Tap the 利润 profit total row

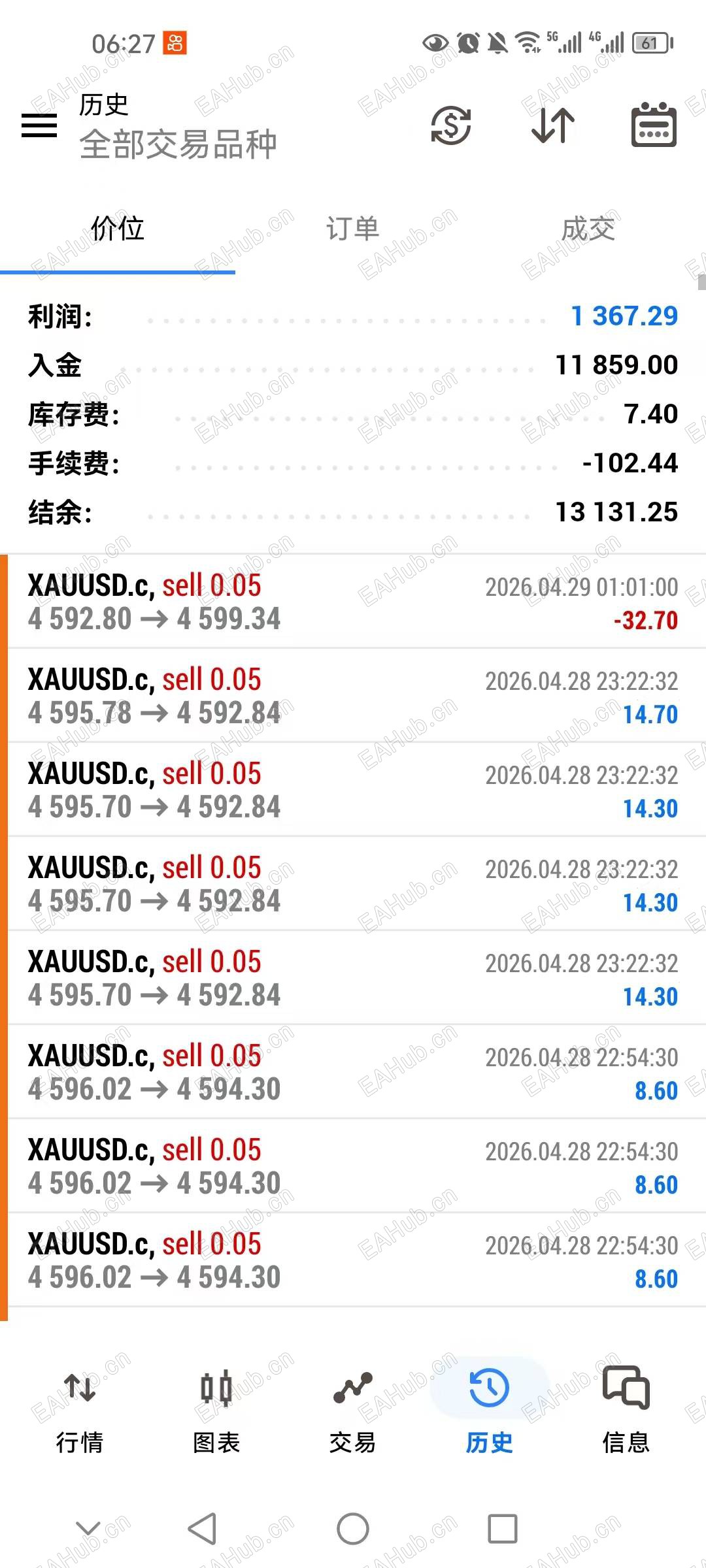353,317
